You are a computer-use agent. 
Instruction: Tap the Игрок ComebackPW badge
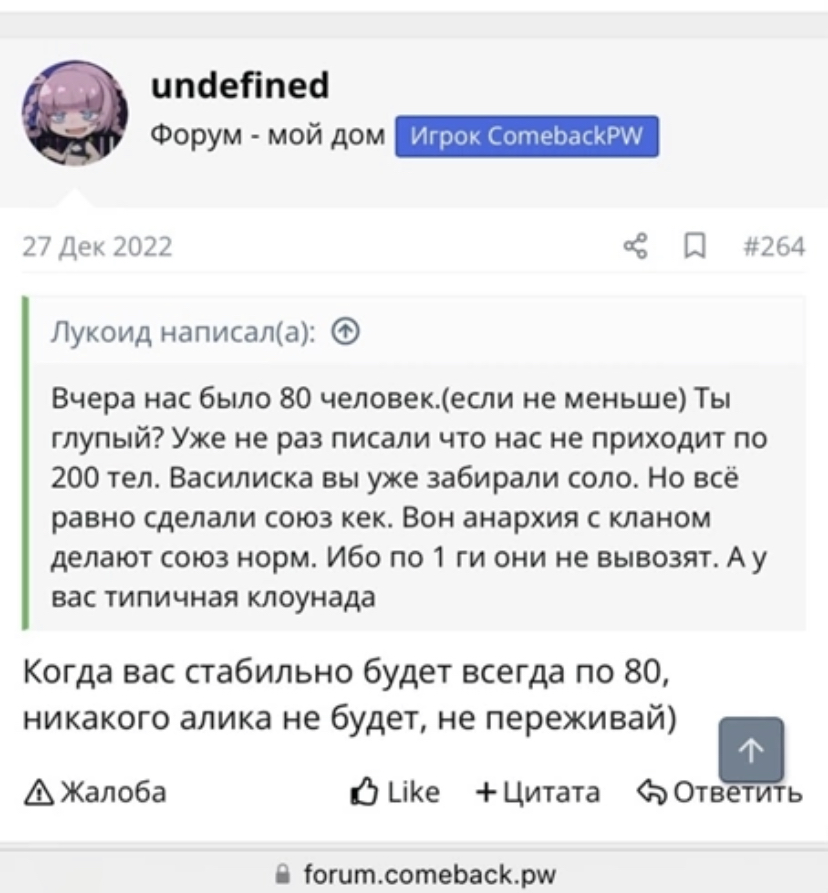point(527,137)
